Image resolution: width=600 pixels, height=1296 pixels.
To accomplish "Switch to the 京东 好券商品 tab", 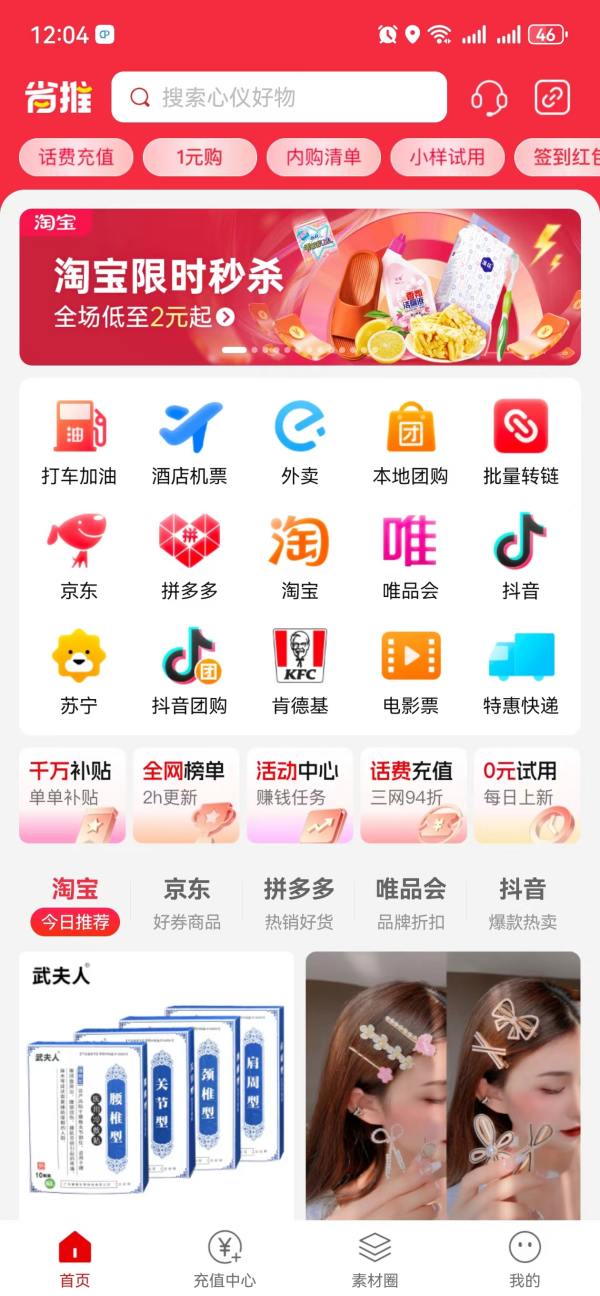I will pyautogui.click(x=187, y=903).
